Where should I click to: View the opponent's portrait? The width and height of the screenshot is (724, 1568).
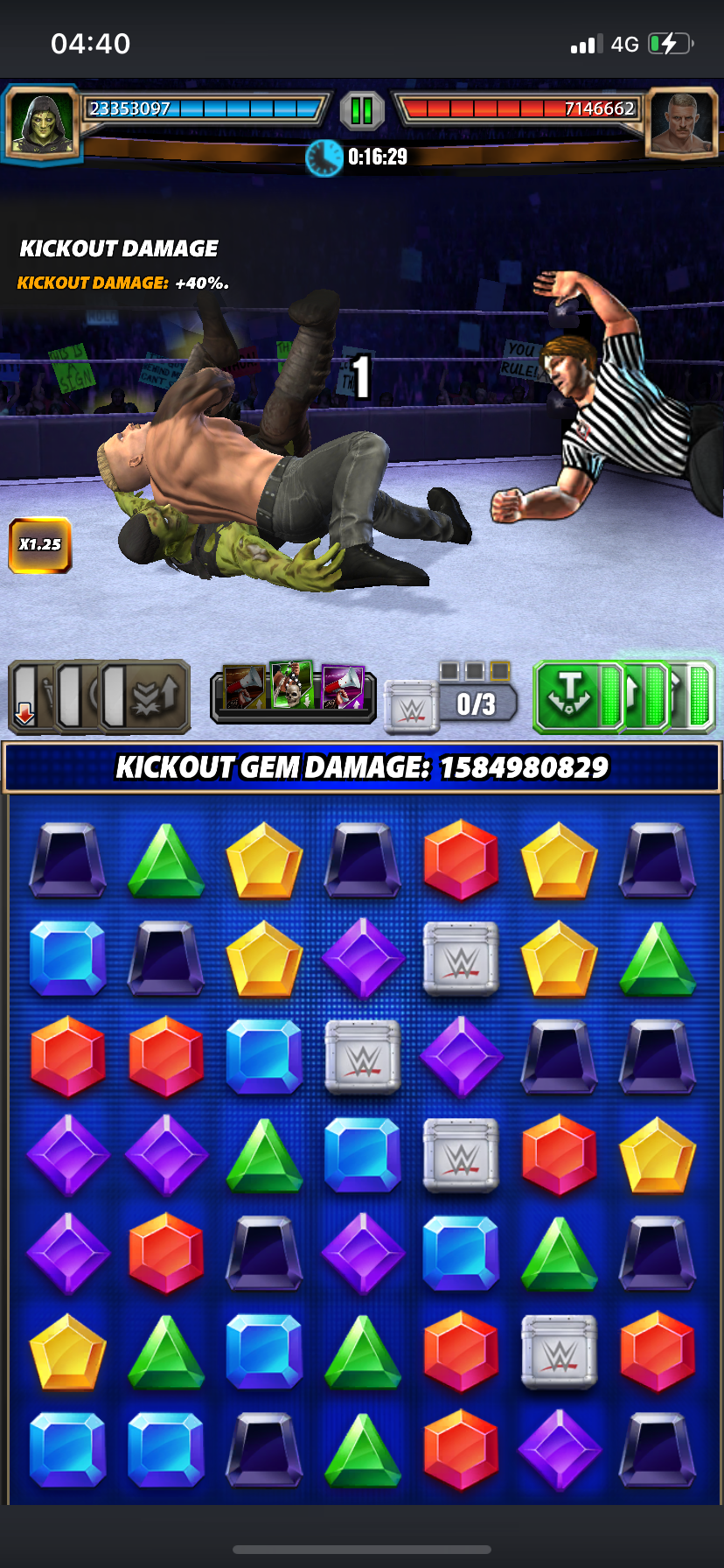pos(681,122)
